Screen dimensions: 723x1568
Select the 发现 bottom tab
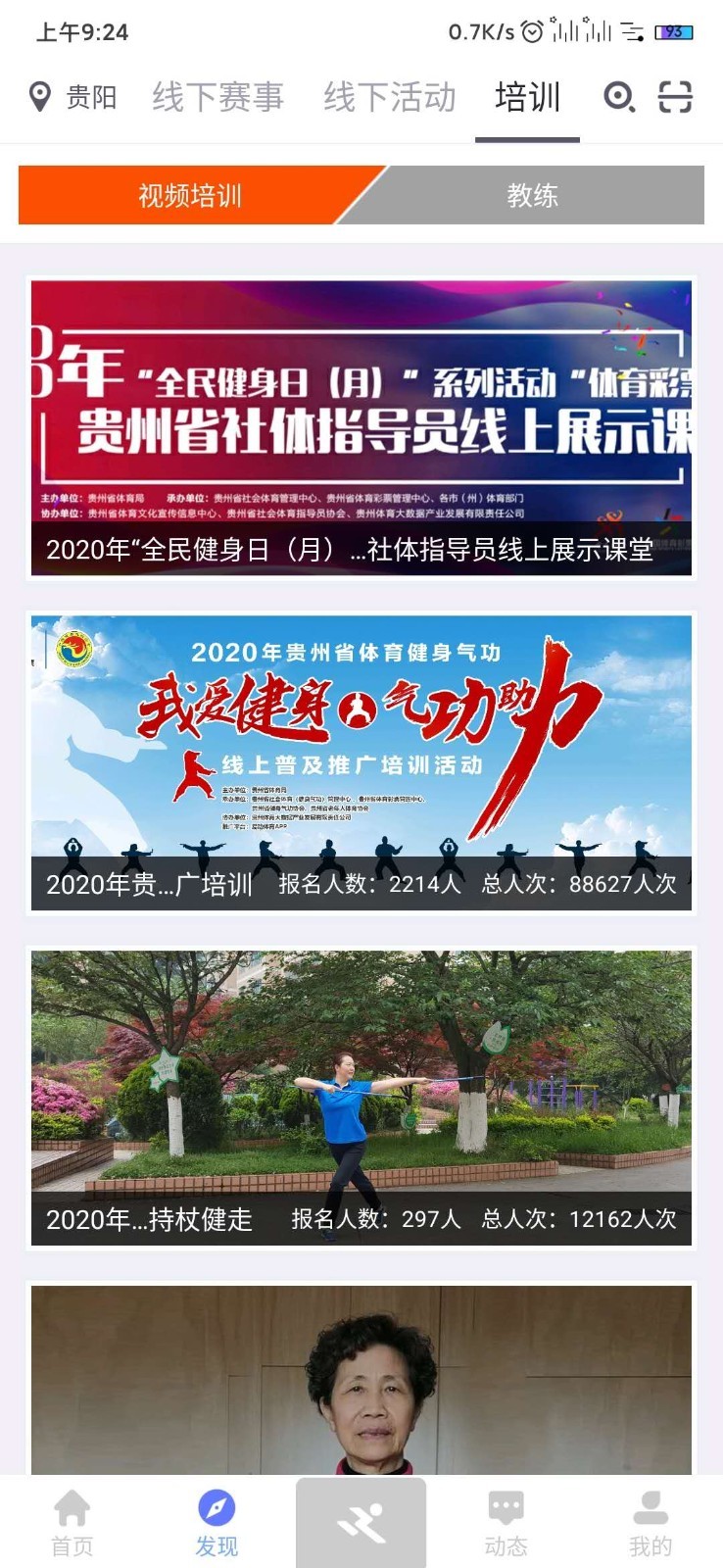(217, 1523)
